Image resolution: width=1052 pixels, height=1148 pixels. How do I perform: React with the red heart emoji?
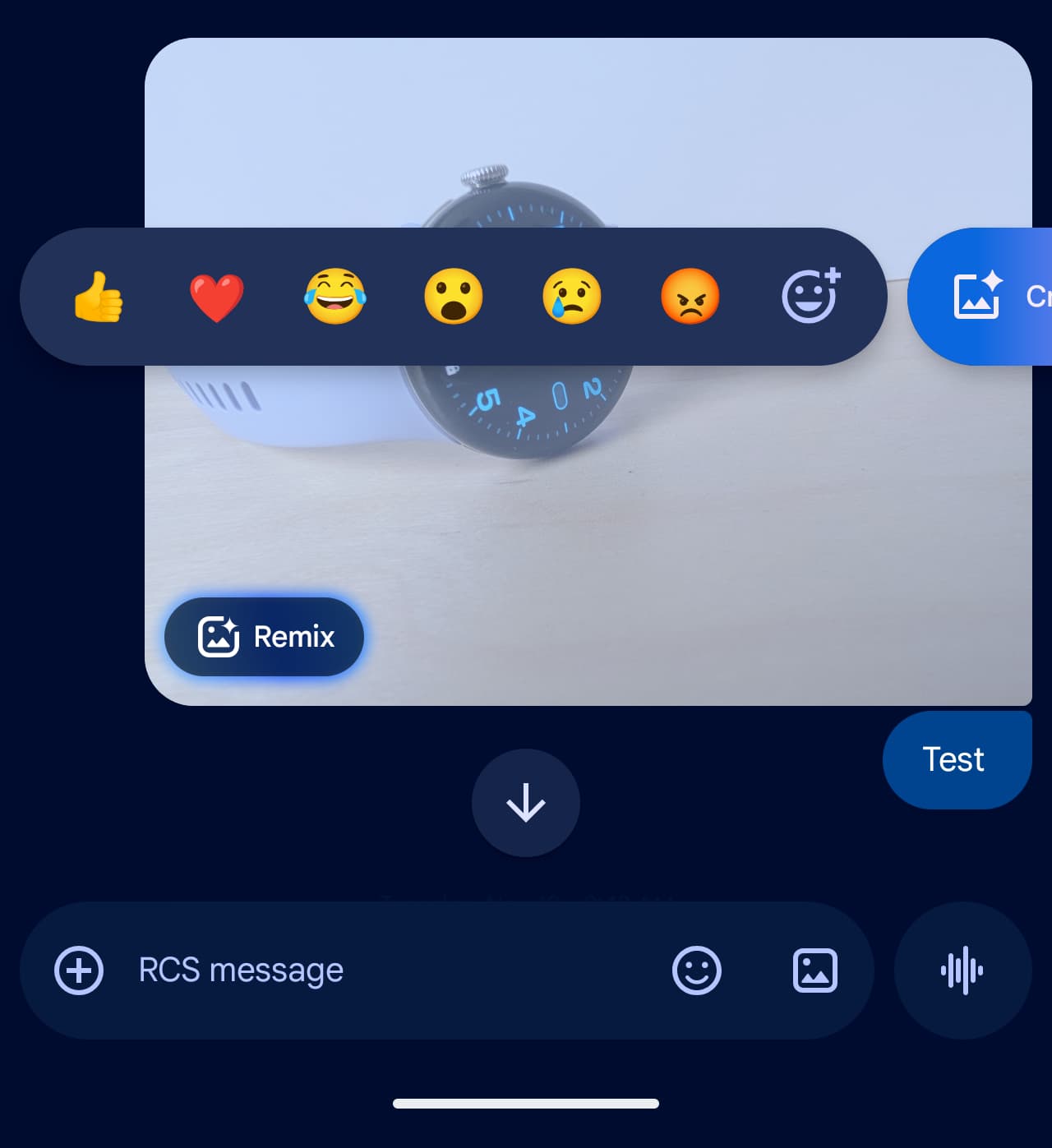tap(217, 297)
